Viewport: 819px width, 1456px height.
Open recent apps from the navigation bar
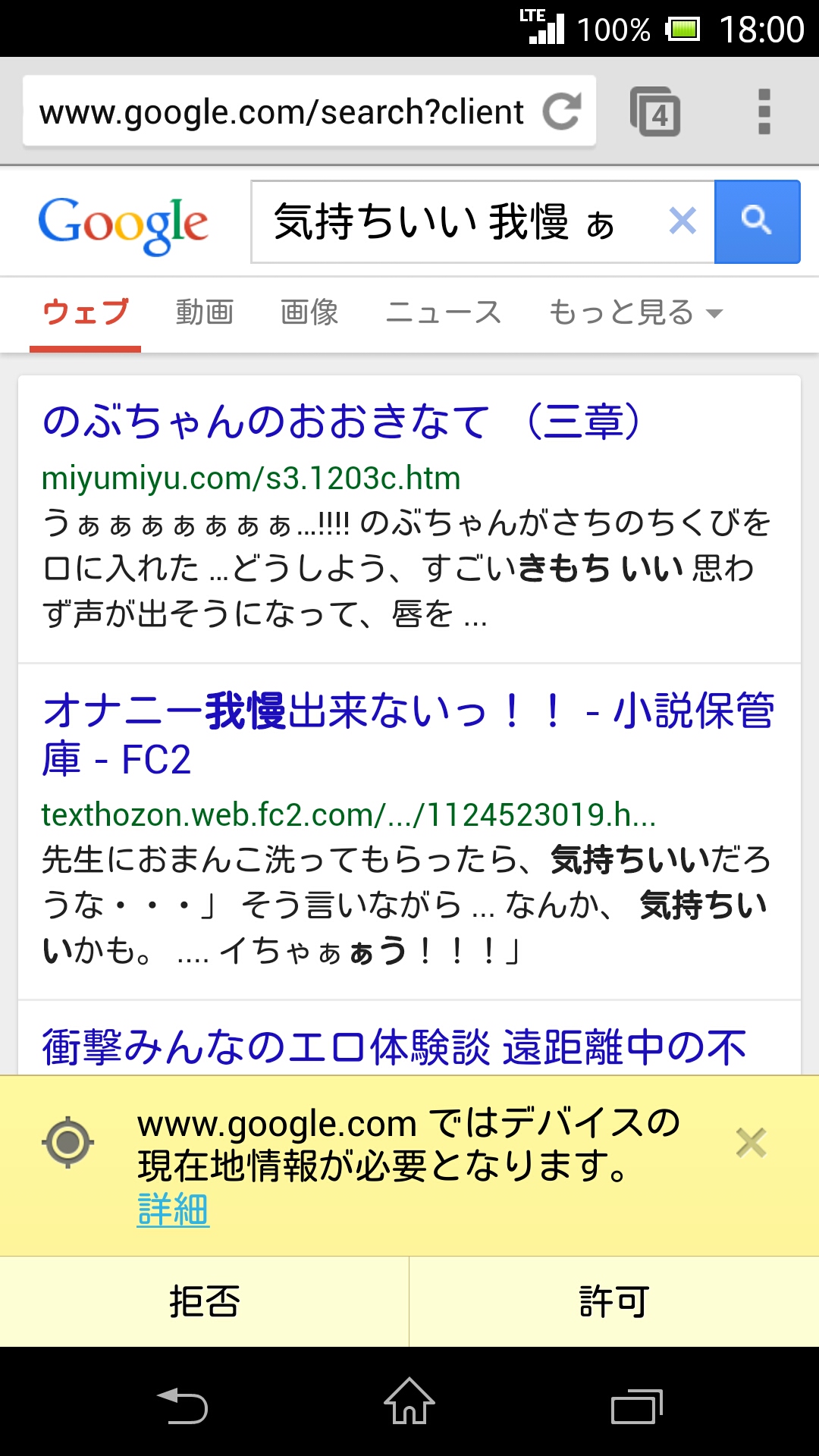(x=636, y=1406)
